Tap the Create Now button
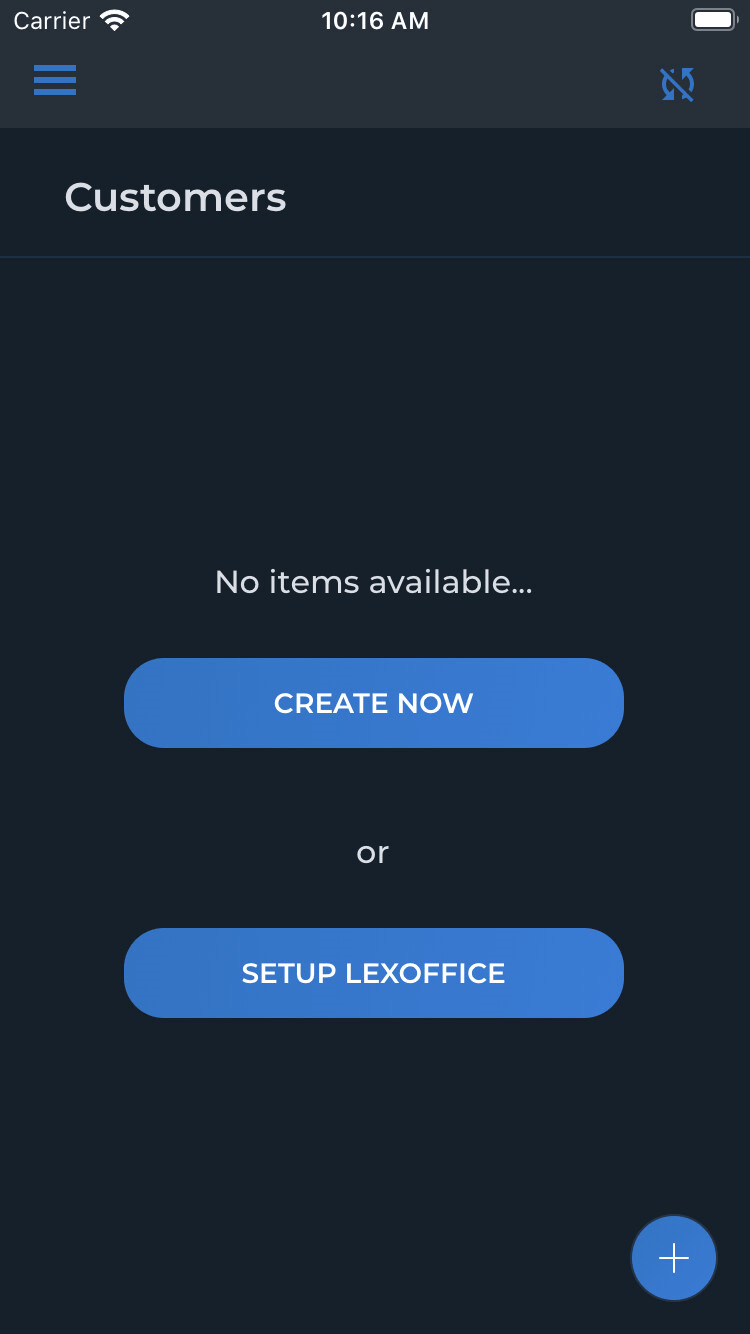Viewport: 750px width, 1334px height. [x=374, y=703]
